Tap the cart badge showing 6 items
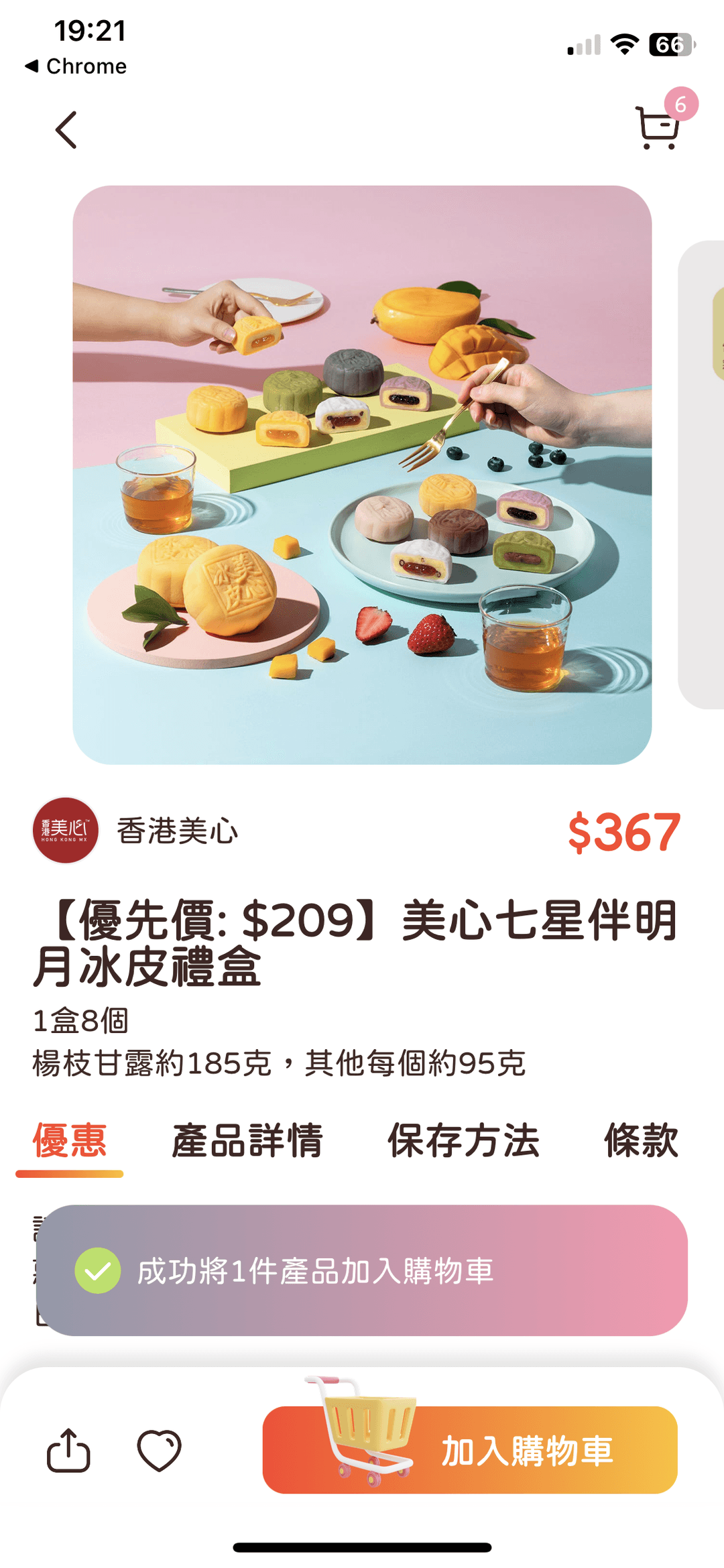 [x=681, y=104]
